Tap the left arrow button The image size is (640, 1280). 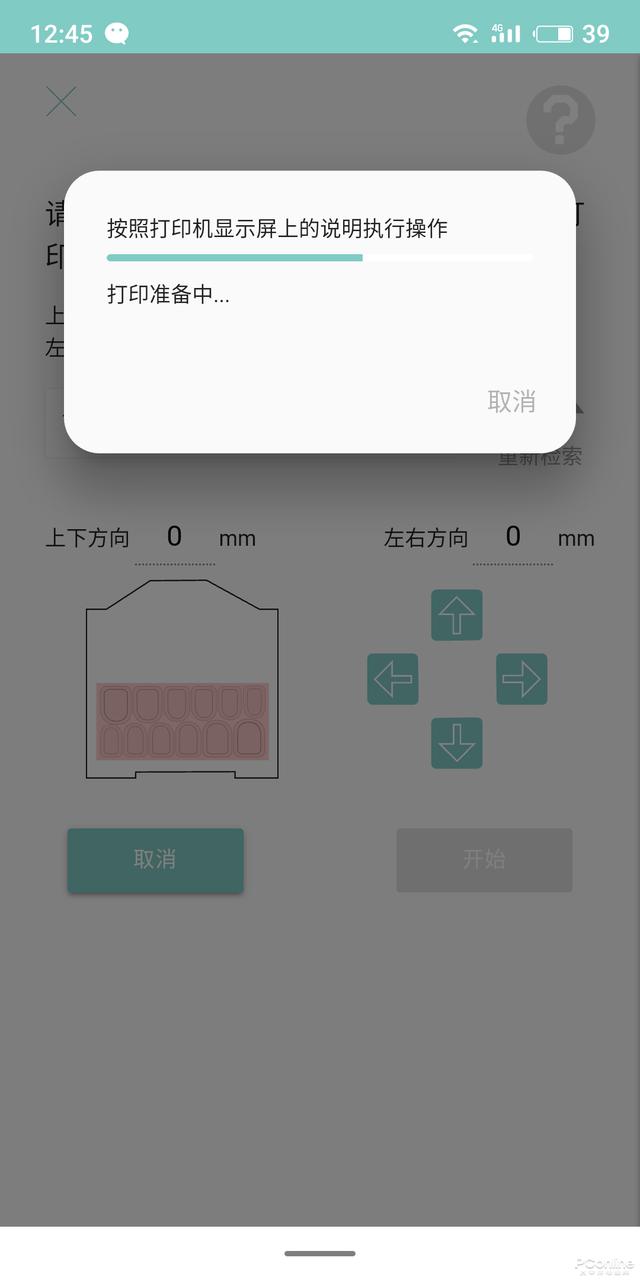coord(393,679)
